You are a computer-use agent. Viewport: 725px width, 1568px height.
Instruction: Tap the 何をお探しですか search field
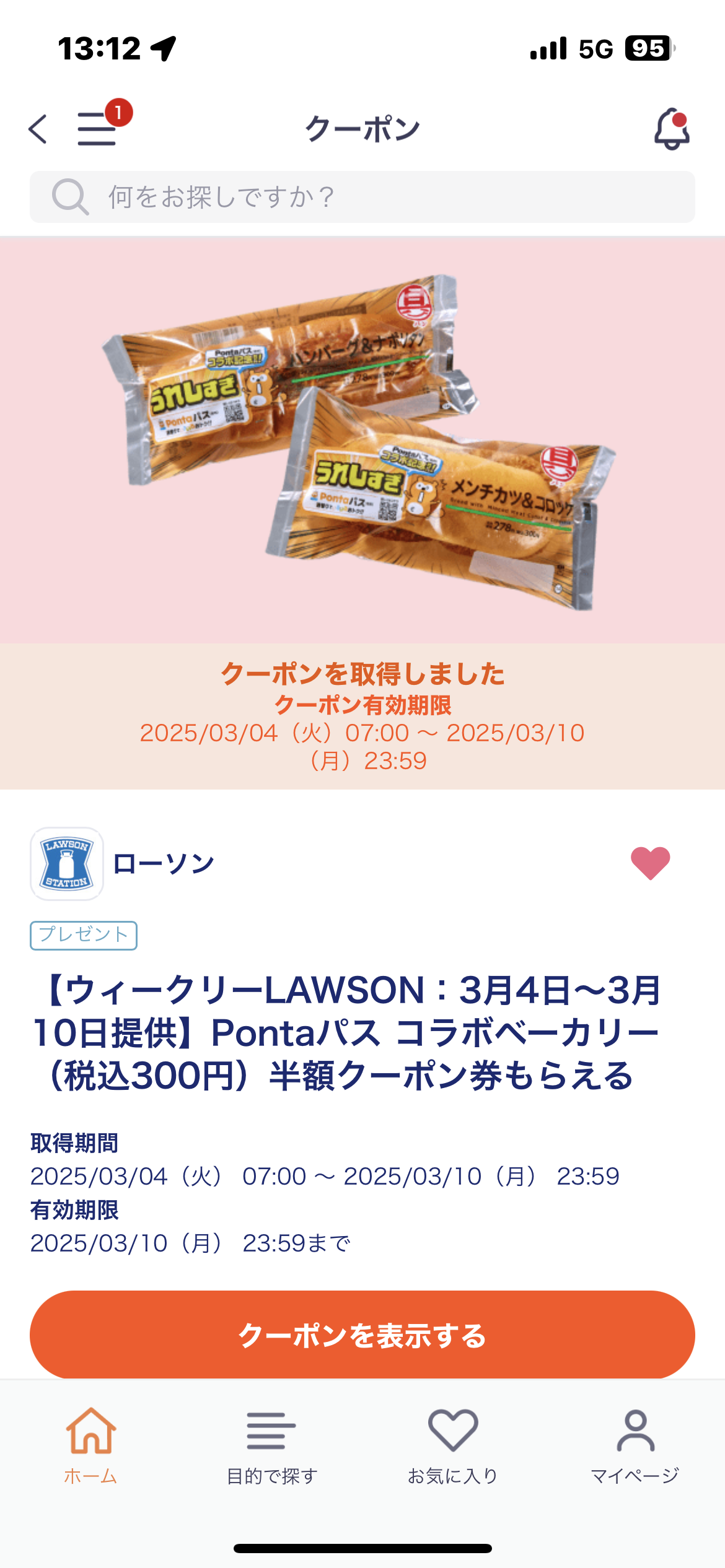click(362, 197)
